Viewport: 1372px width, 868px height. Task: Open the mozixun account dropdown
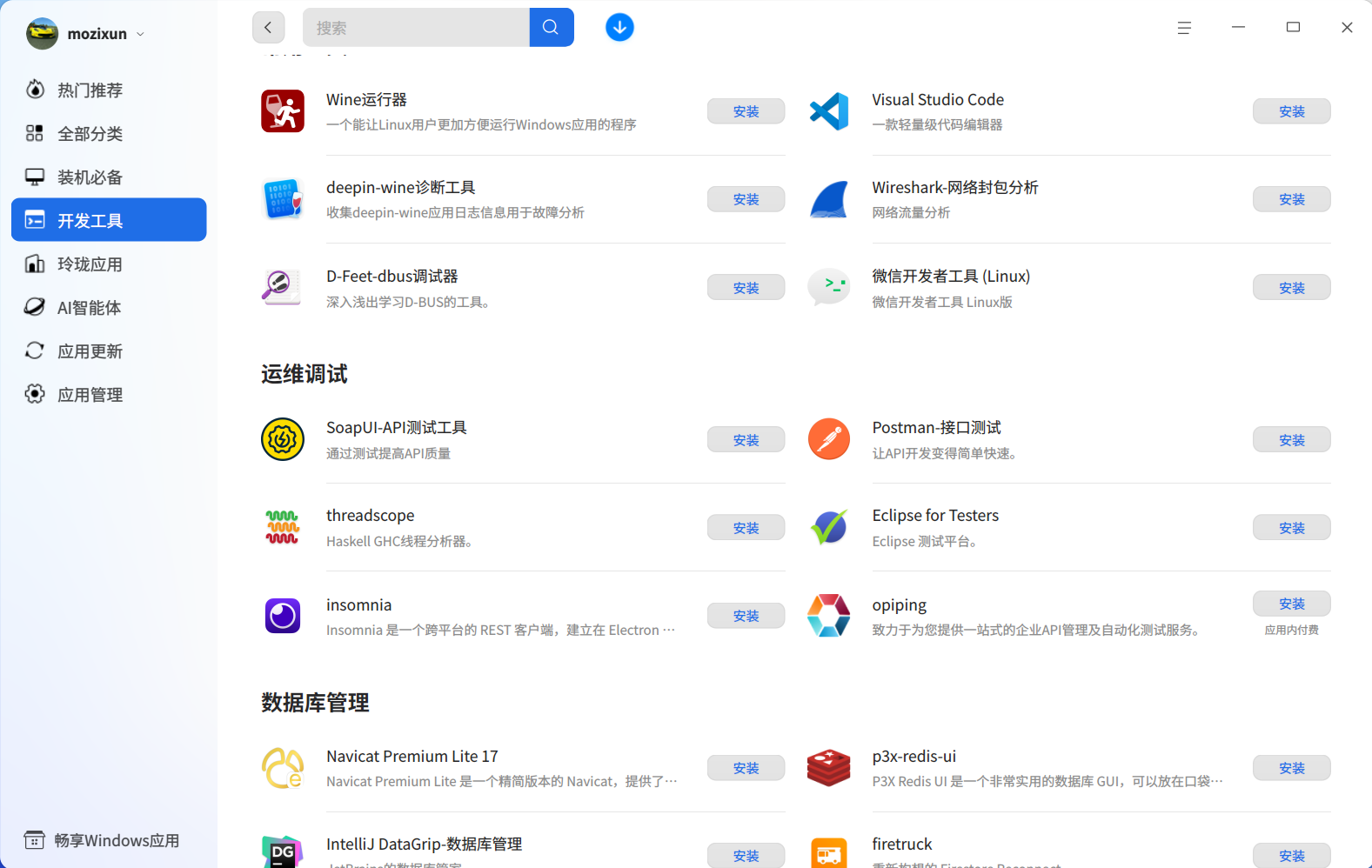(x=87, y=34)
